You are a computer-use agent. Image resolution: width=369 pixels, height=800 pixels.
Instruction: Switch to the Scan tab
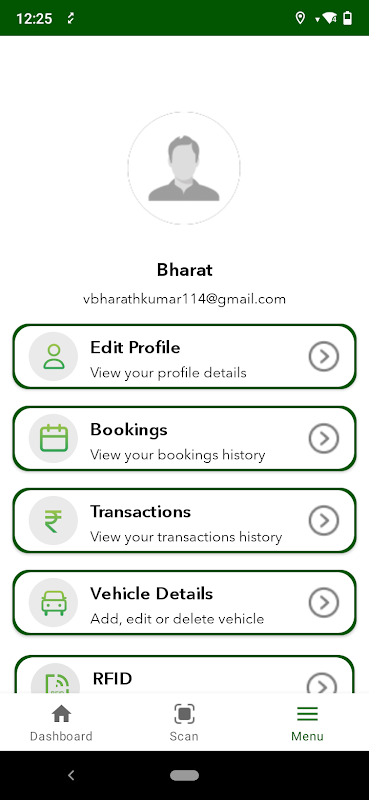pos(184,722)
